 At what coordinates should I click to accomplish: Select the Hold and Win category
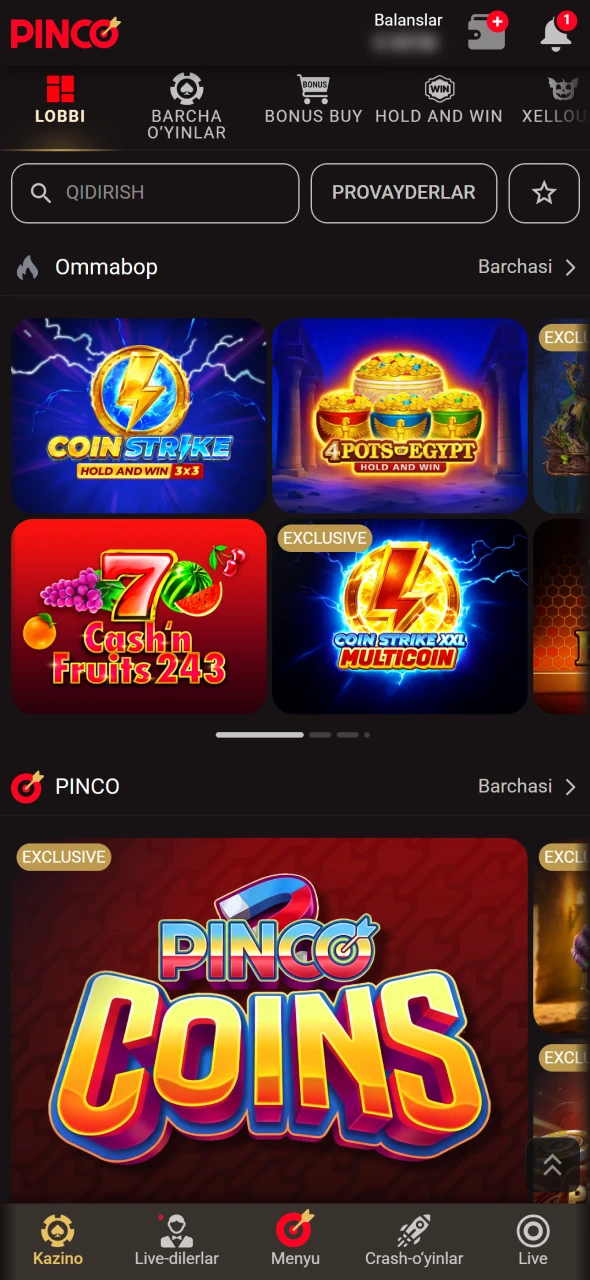point(439,100)
